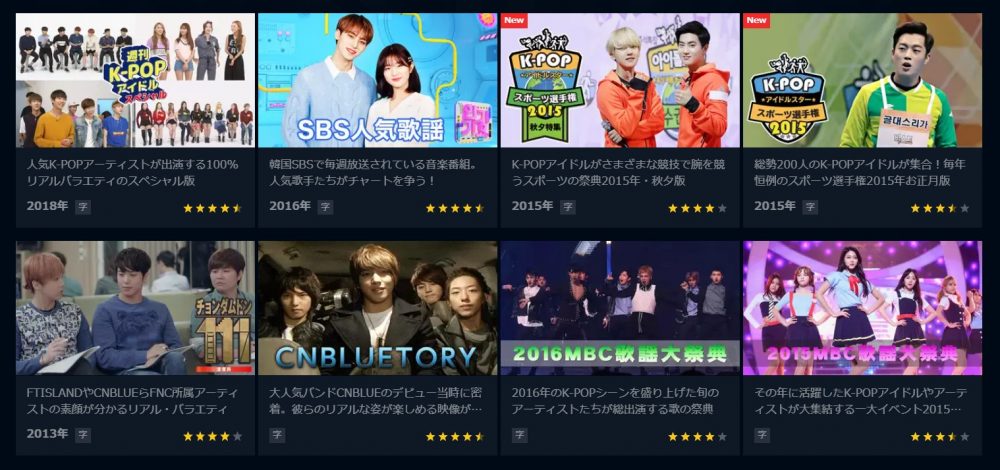
Task: Open K-POPスポーツ選手権 2015 秋夕特集 card
Action: tap(619, 81)
